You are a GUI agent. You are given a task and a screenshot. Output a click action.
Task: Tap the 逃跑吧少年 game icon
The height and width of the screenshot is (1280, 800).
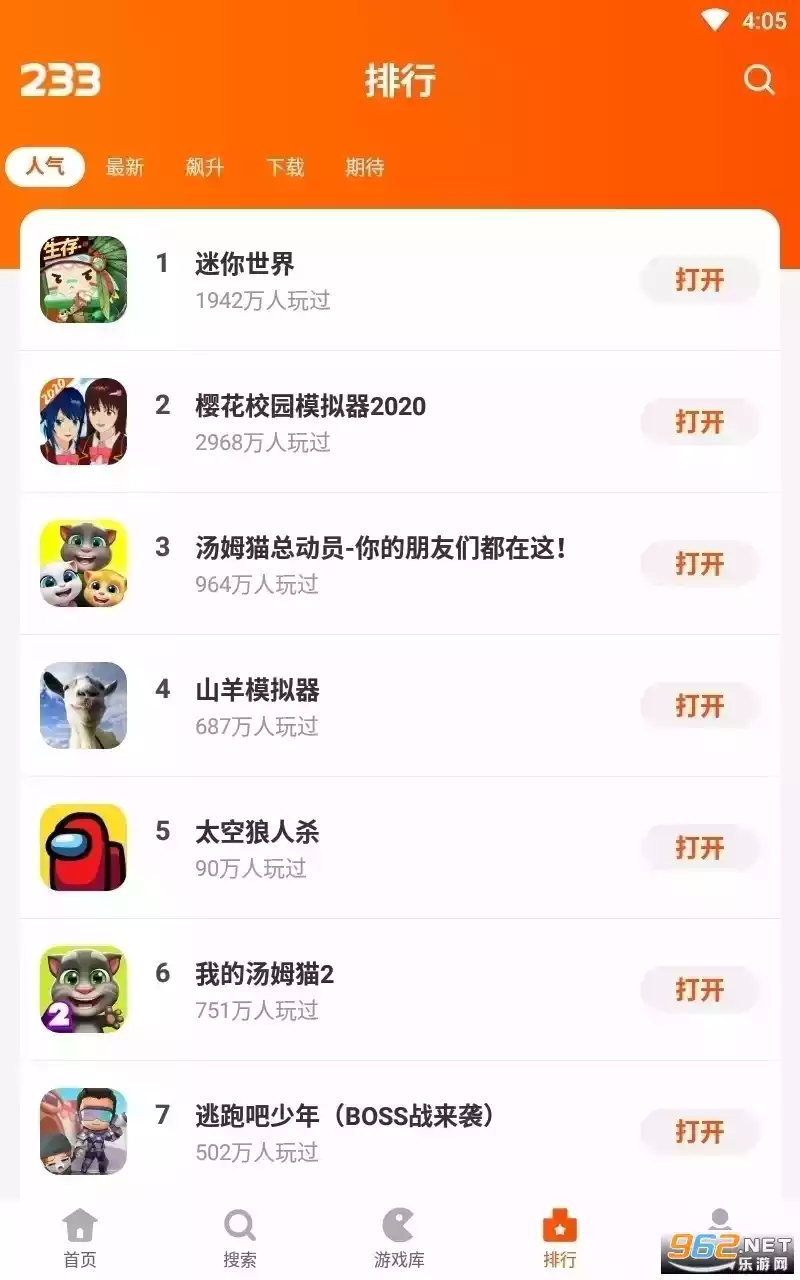pos(84,1132)
